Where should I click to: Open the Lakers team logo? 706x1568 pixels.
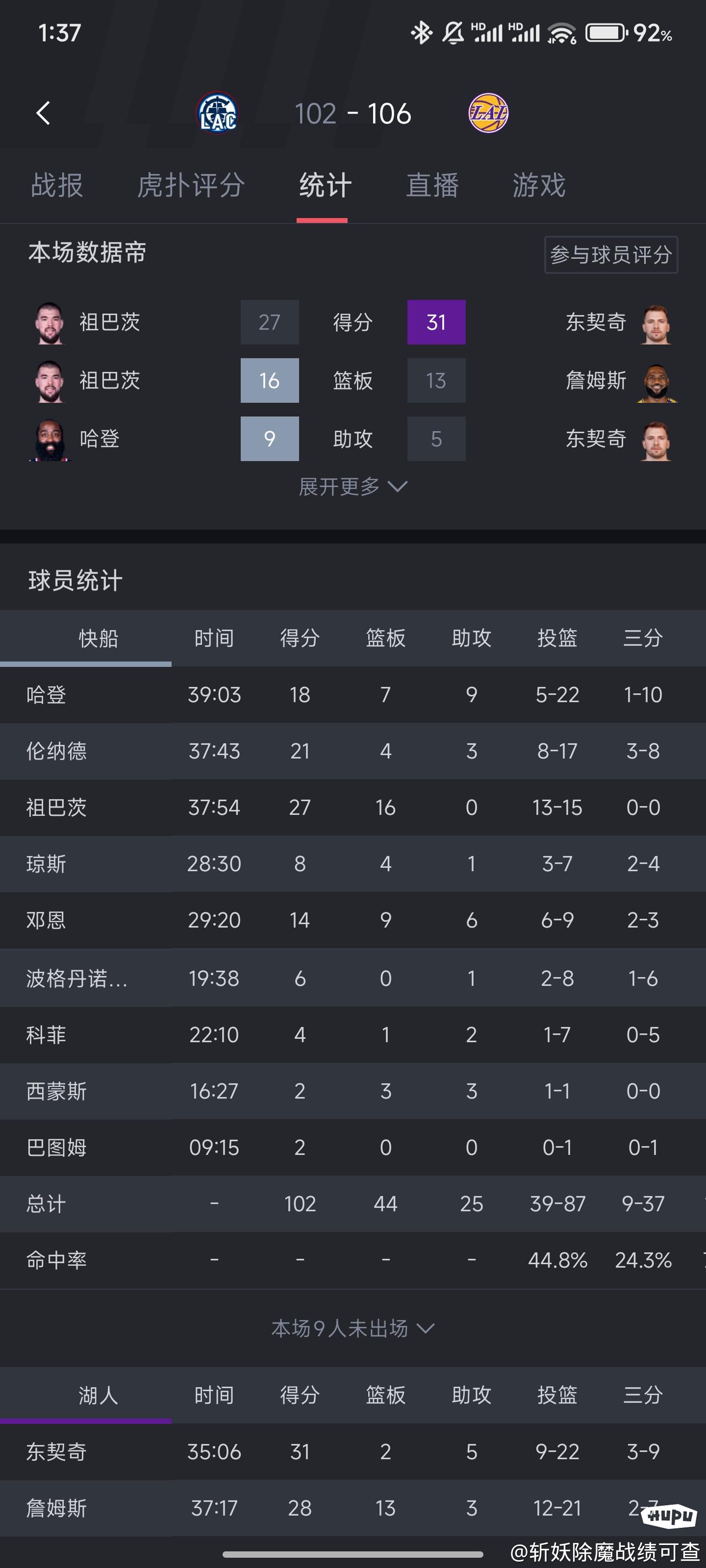pos(488,113)
